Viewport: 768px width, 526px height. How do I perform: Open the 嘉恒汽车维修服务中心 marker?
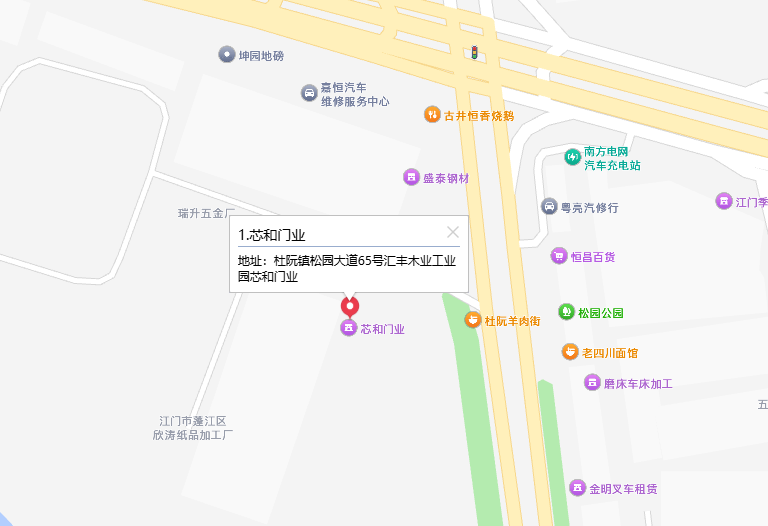(309, 94)
